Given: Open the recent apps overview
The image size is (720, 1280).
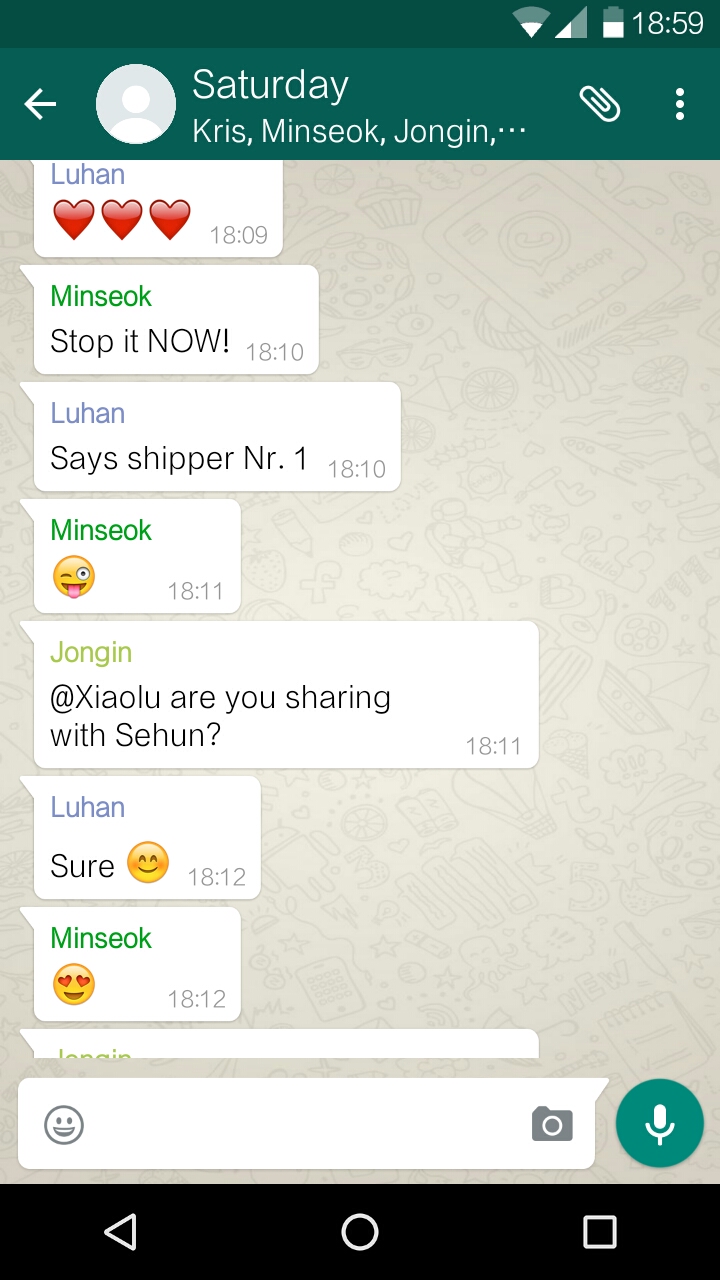Looking at the screenshot, I should click(600, 1232).
